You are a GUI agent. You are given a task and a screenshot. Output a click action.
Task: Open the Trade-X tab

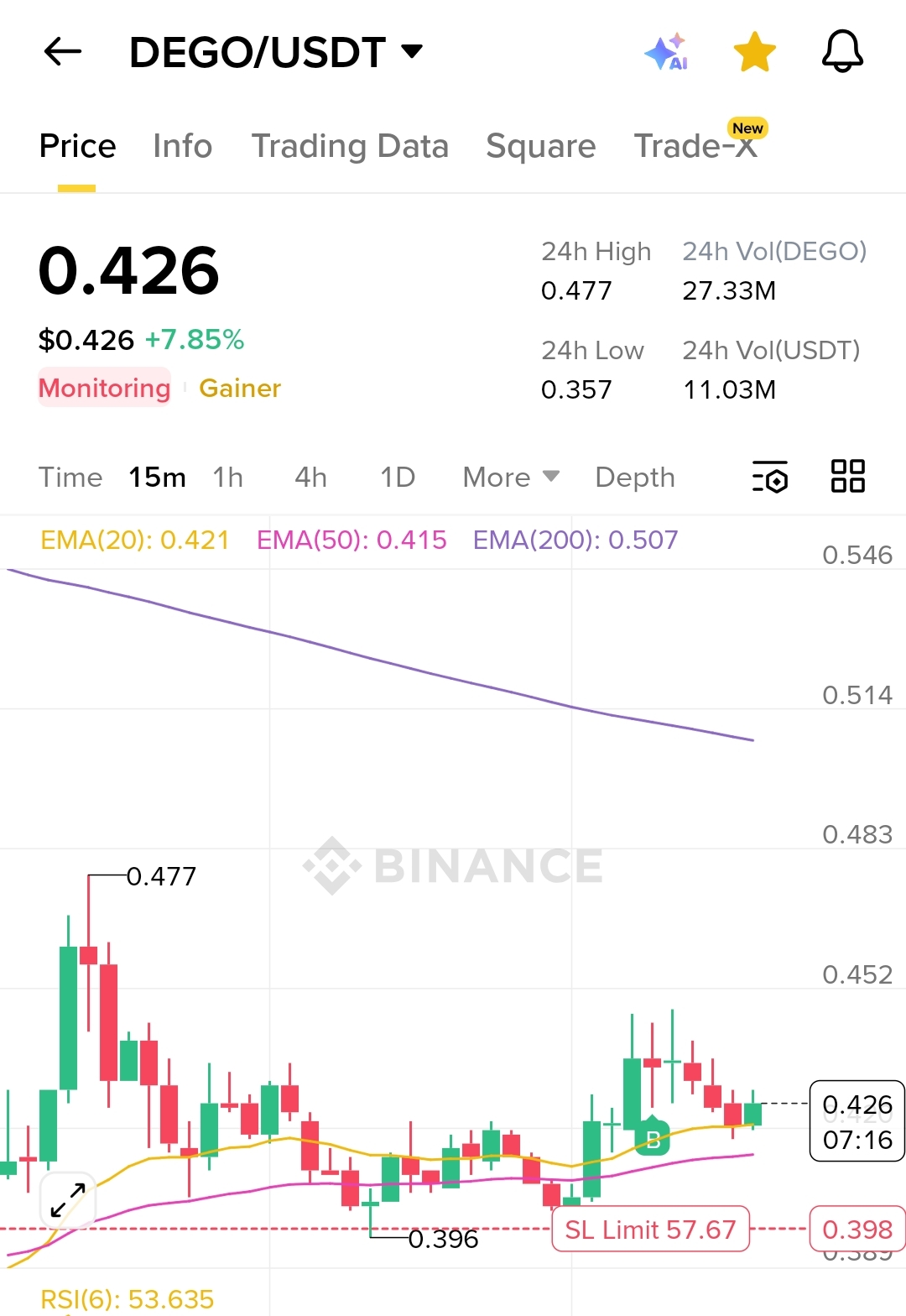pyautogui.click(x=696, y=146)
